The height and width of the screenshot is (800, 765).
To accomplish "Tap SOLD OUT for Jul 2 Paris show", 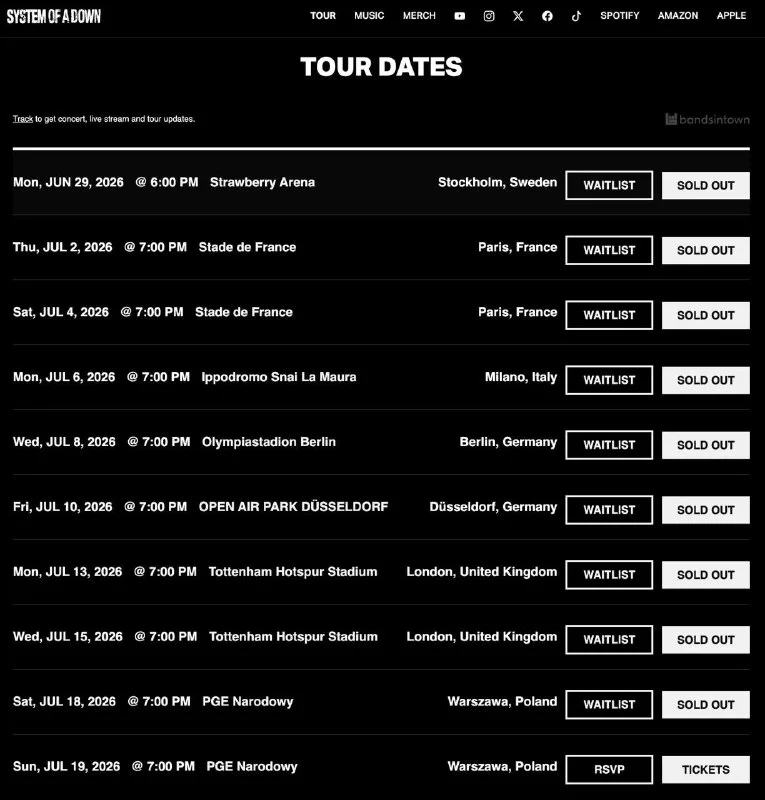I will (705, 250).
